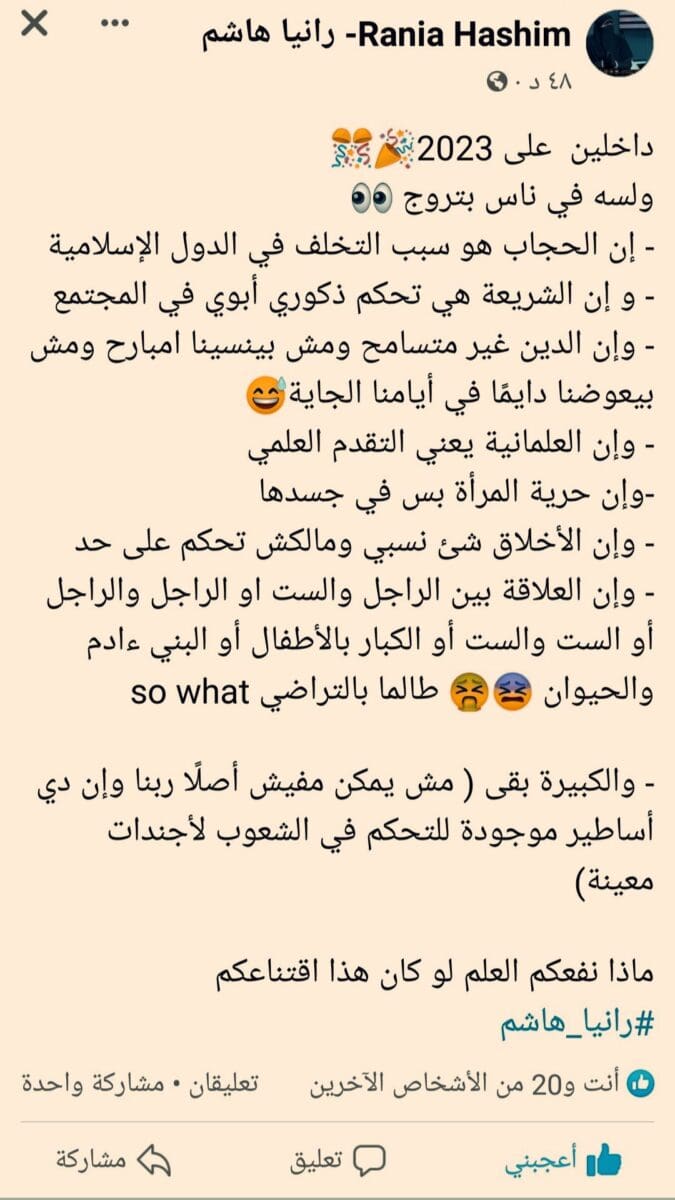Viewport: 675px width, 1200px height.
Task: Open the #رانيا_هاشم hashtag
Action: pyautogui.click(x=581, y=1023)
